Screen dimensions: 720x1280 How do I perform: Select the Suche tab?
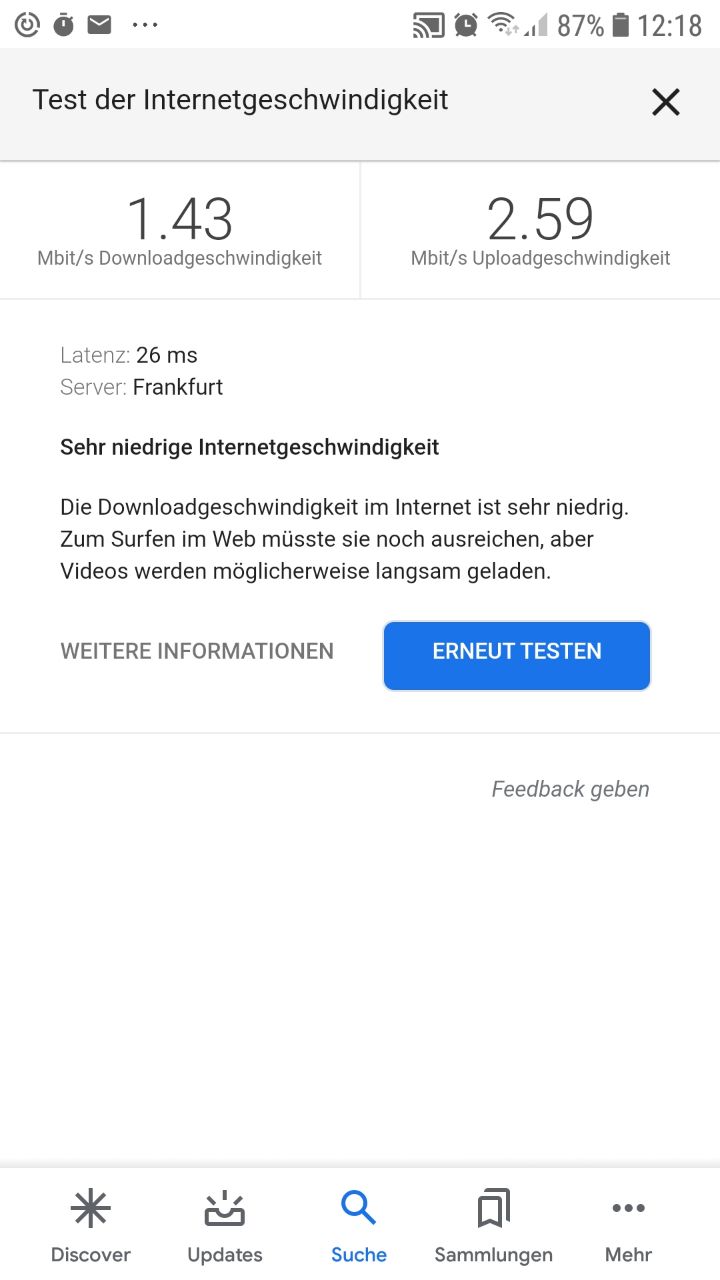click(359, 1226)
